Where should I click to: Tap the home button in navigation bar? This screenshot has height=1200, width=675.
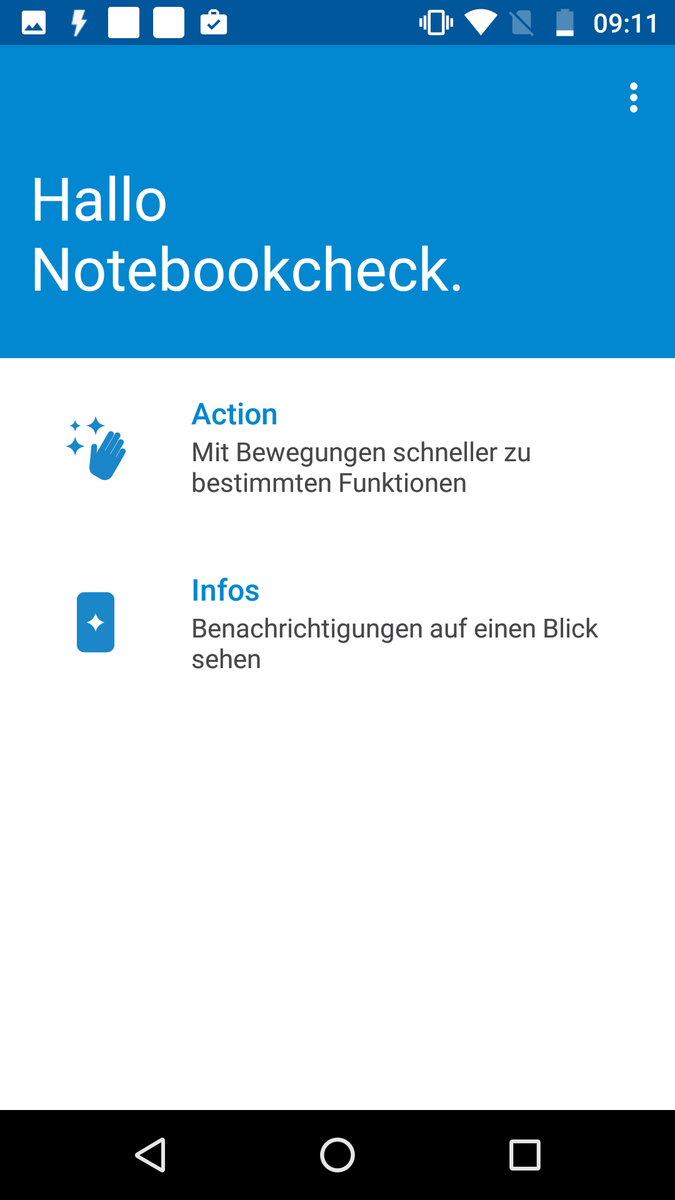[x=337, y=1155]
